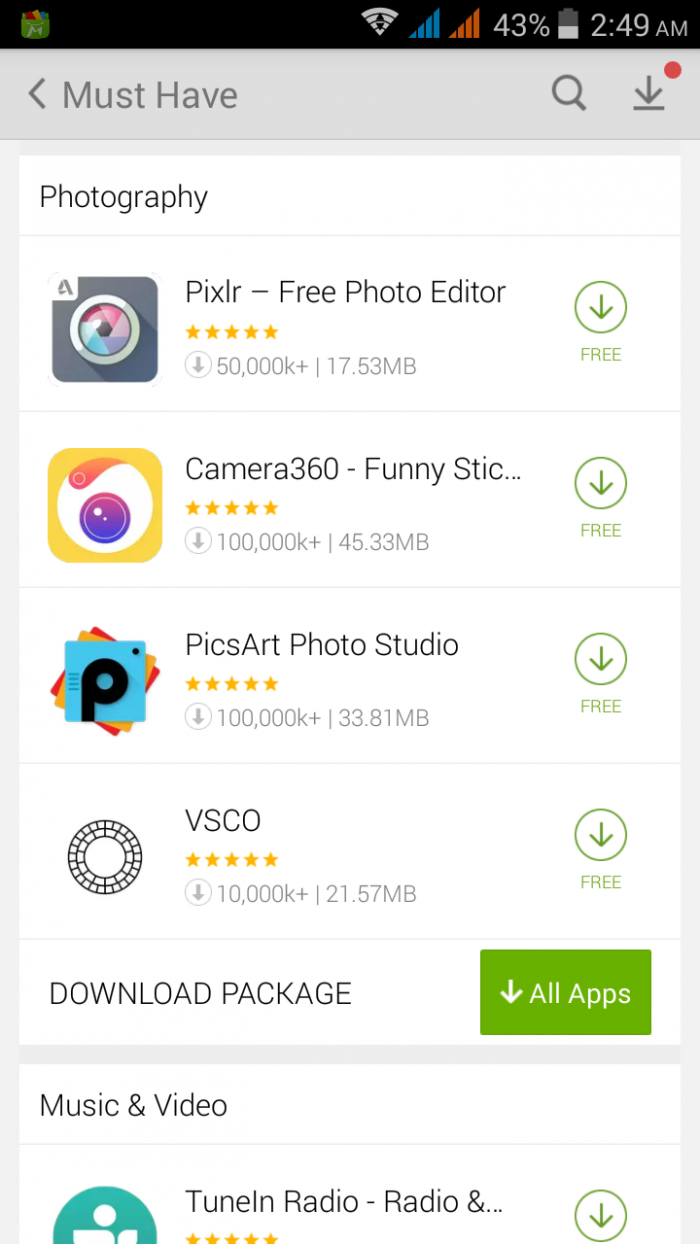The width and height of the screenshot is (700, 1244).
Task: Open TuneIn Radio app details
Action: point(343,1201)
